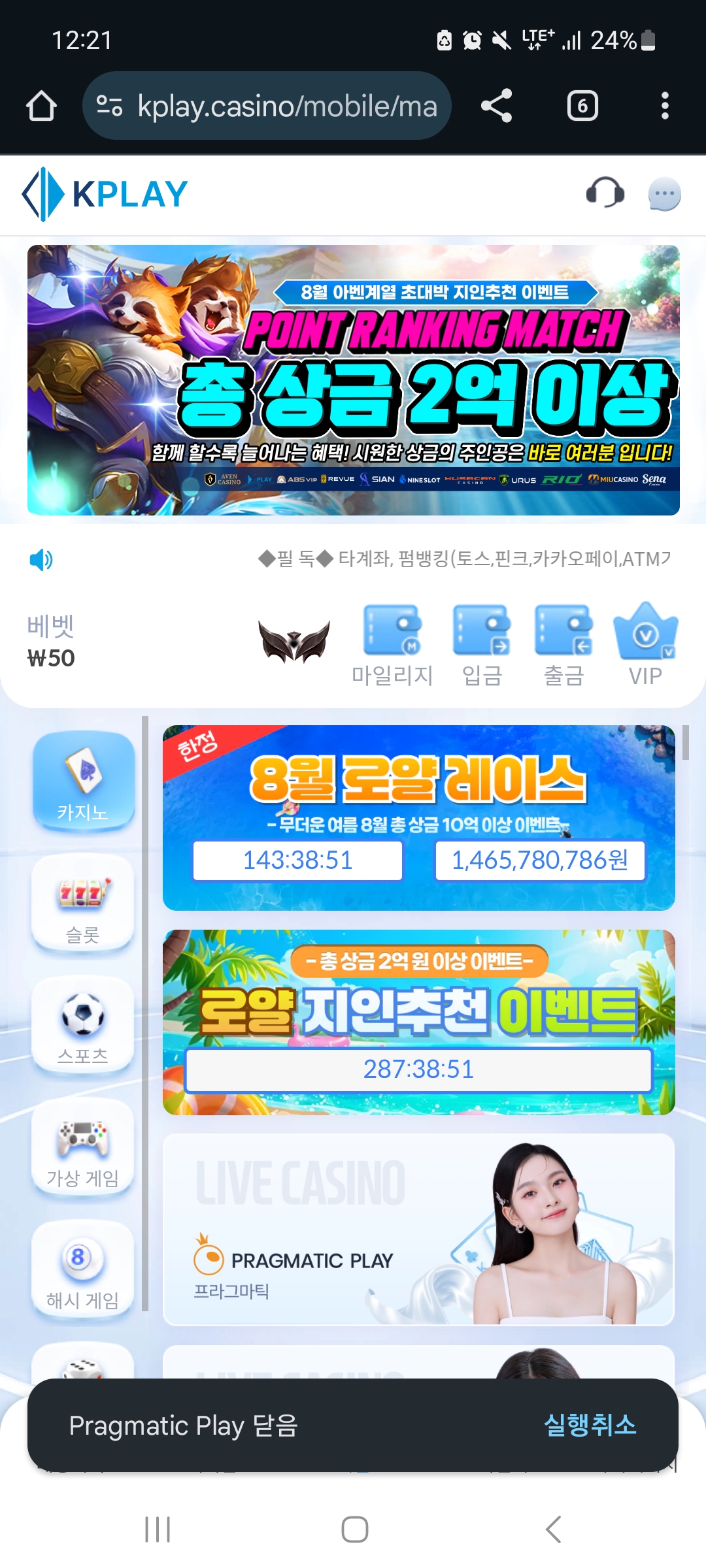The width and height of the screenshot is (706, 1568).
Task: Open the chat message bubble
Action: pyautogui.click(x=664, y=195)
